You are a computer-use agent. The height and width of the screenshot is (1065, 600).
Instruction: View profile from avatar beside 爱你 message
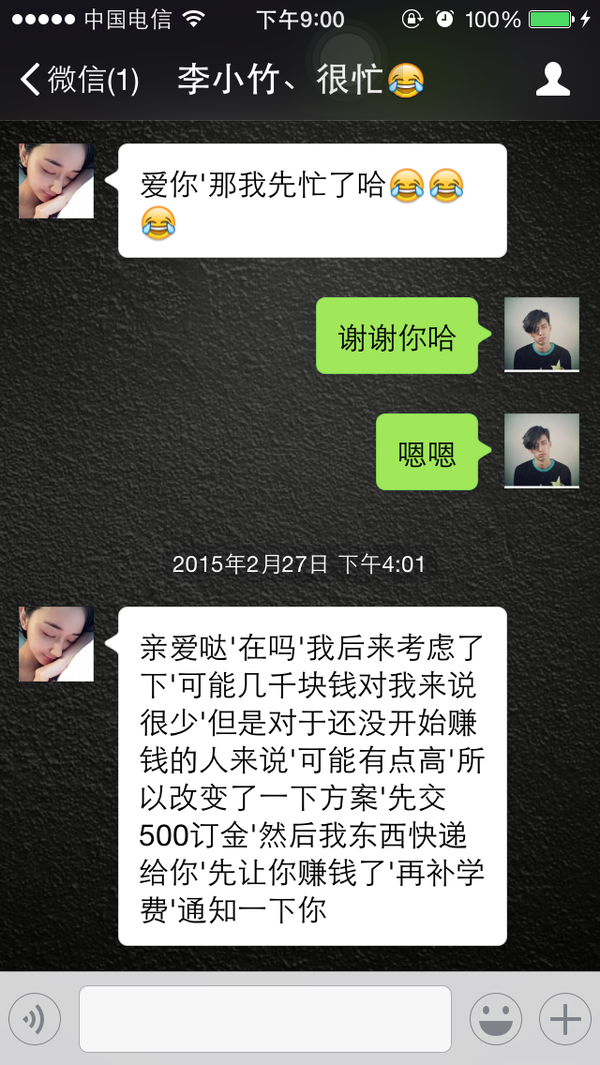(x=56, y=181)
